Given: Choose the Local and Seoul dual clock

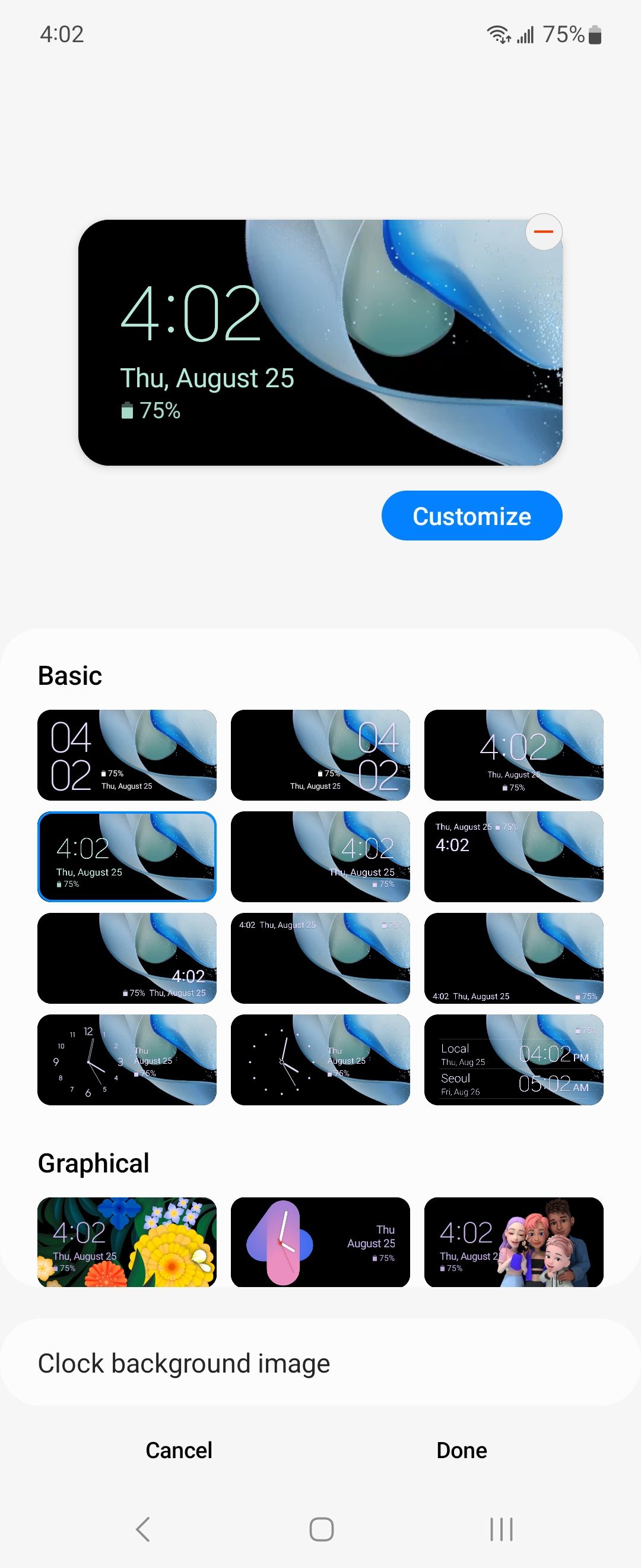Looking at the screenshot, I should coord(513,1060).
